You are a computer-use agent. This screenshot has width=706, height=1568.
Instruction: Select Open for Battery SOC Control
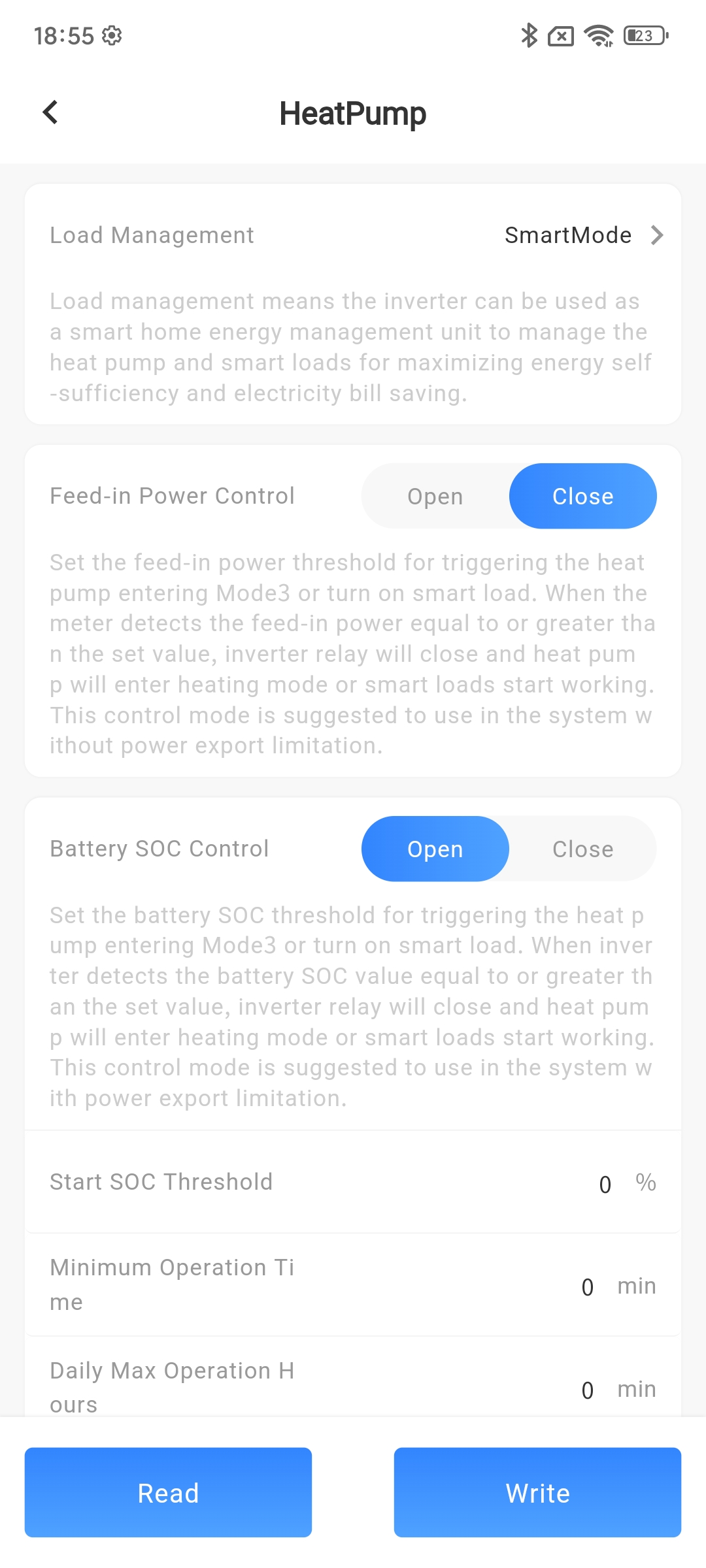(x=435, y=849)
